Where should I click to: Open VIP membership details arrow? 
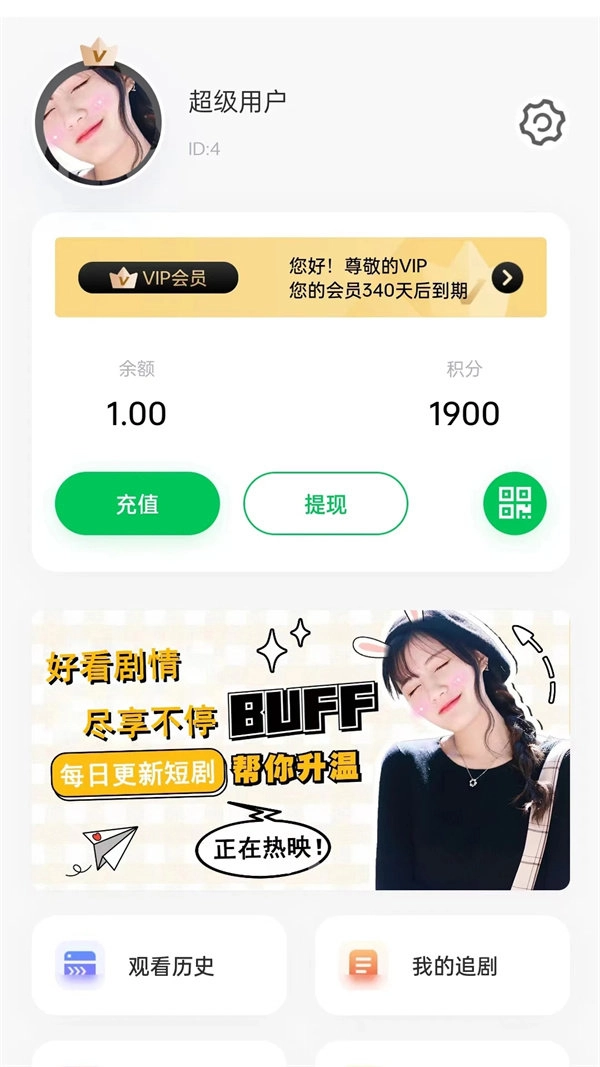(x=508, y=278)
